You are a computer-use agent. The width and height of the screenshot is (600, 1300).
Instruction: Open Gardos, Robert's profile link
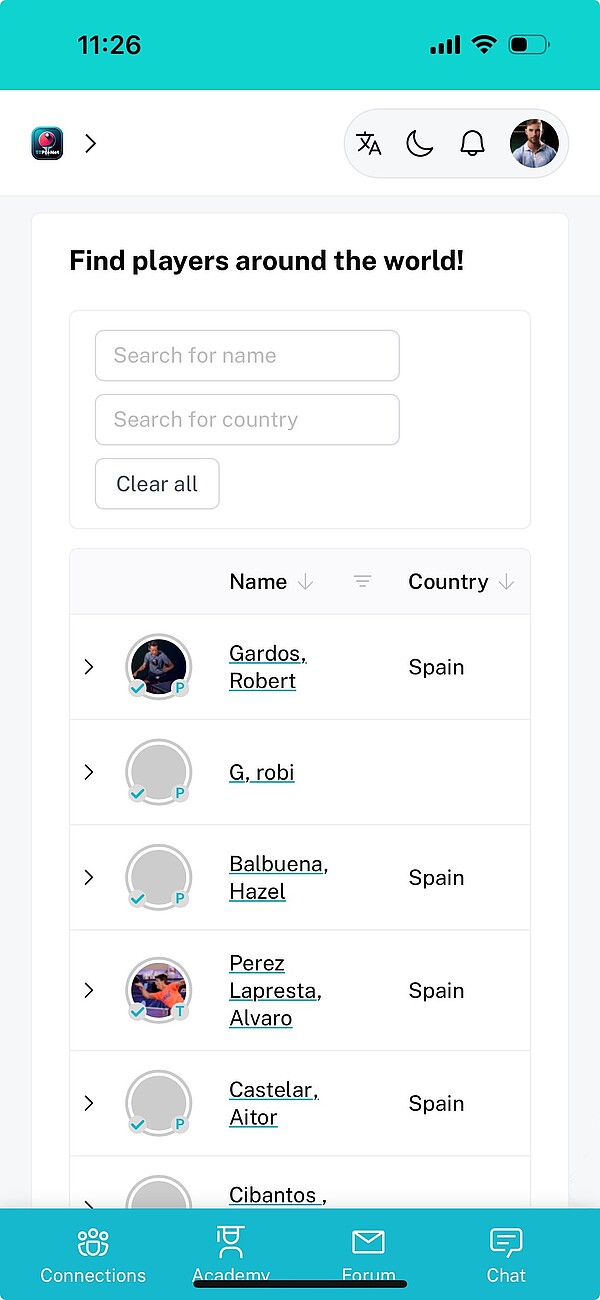click(x=268, y=667)
